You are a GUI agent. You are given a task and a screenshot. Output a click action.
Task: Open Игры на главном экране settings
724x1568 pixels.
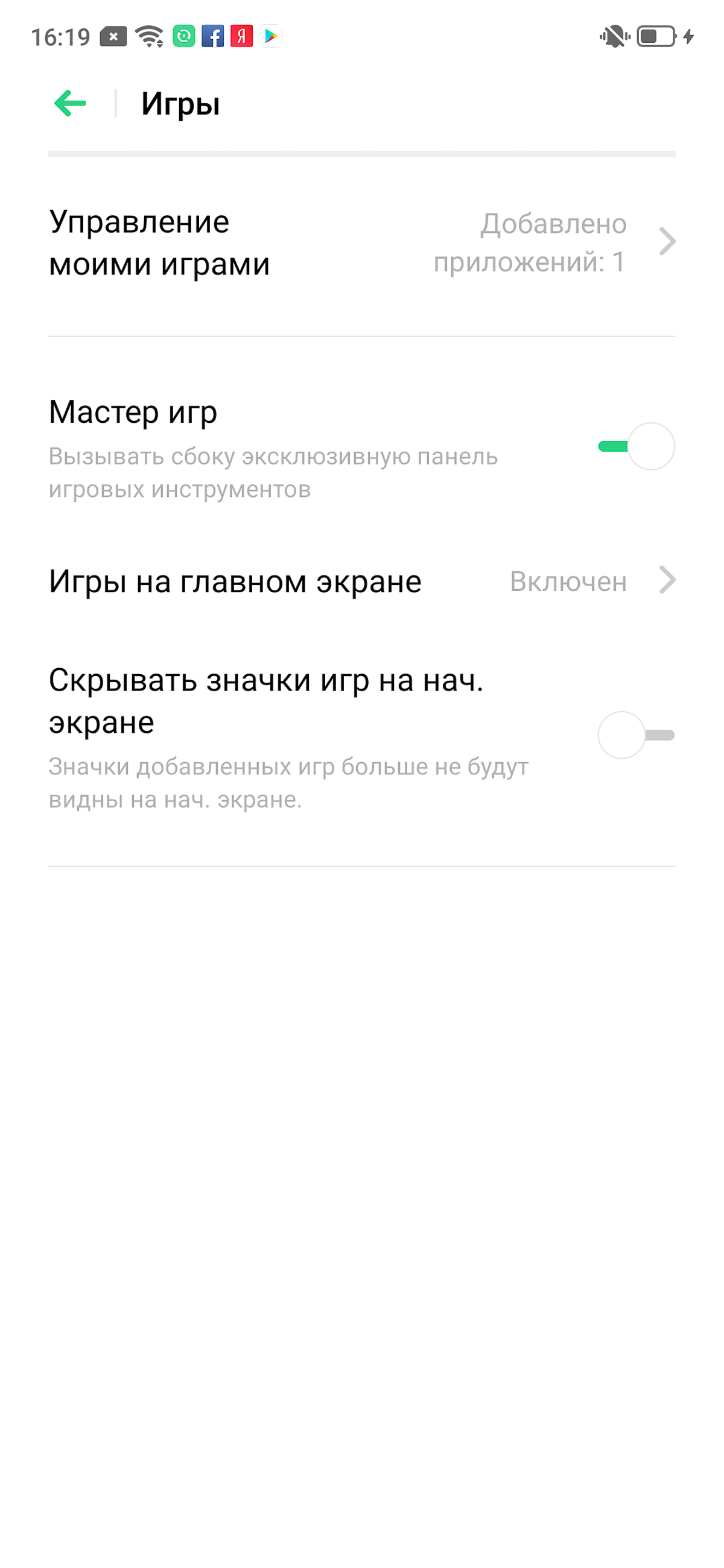point(361,581)
